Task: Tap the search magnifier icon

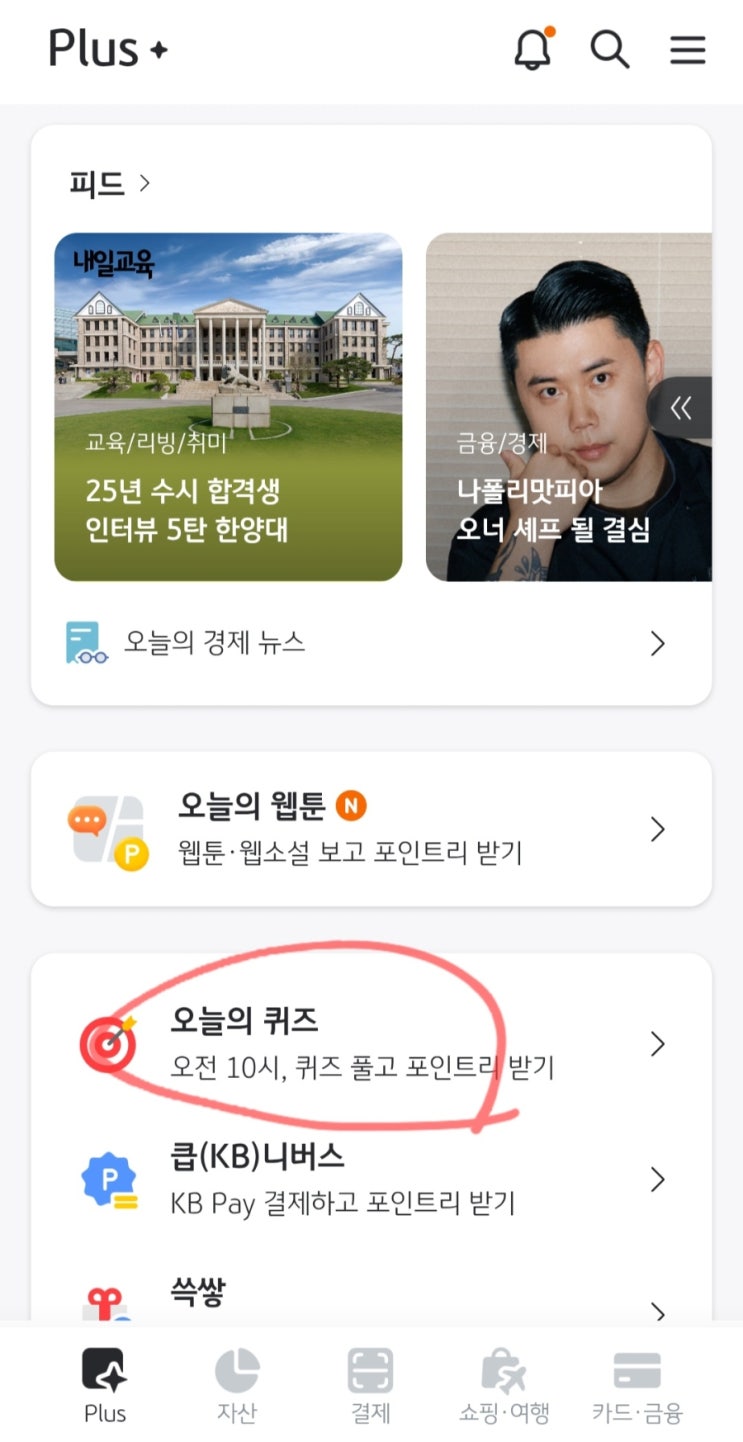Action: pyautogui.click(x=609, y=49)
